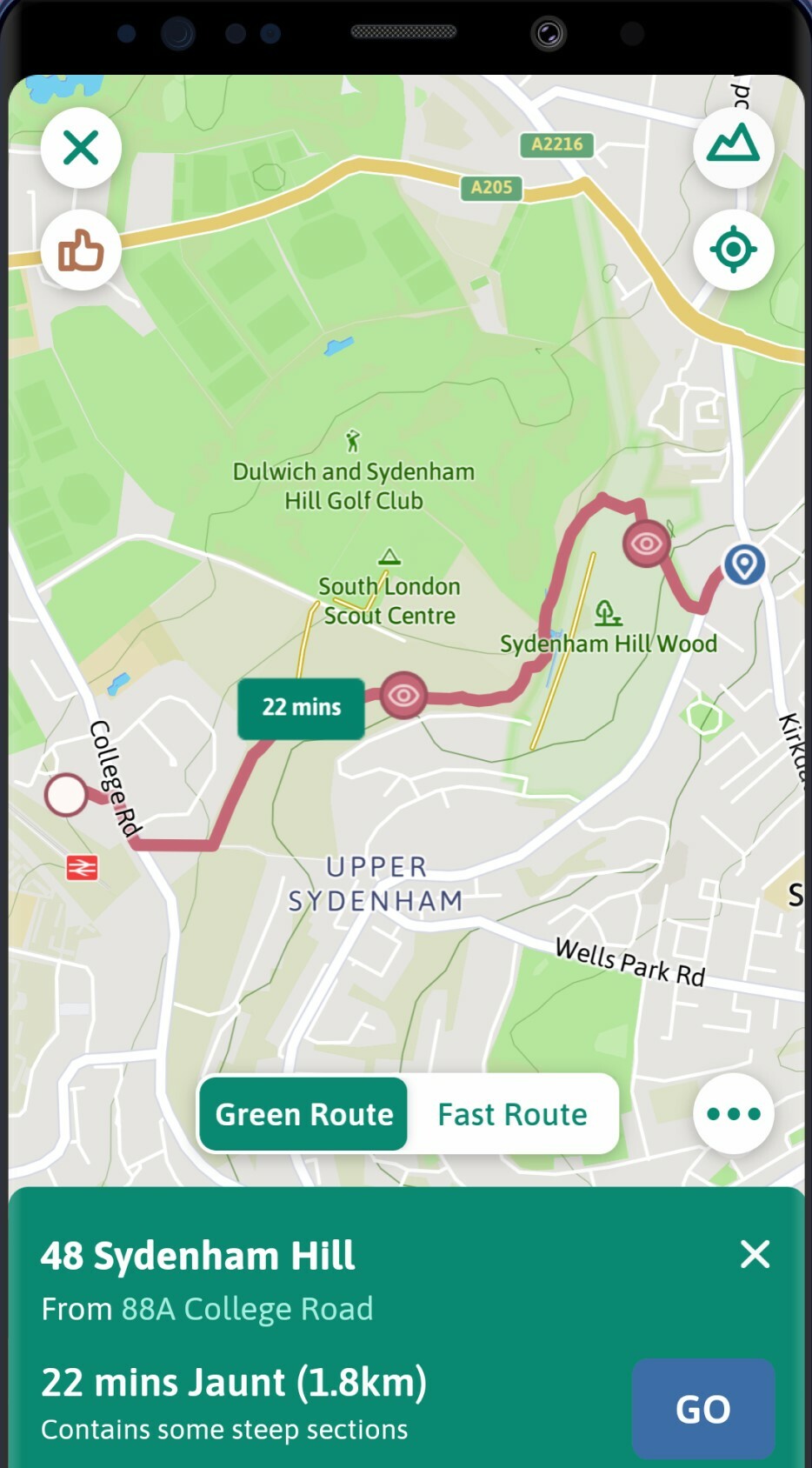Switch to the Fast Route

[512, 1114]
